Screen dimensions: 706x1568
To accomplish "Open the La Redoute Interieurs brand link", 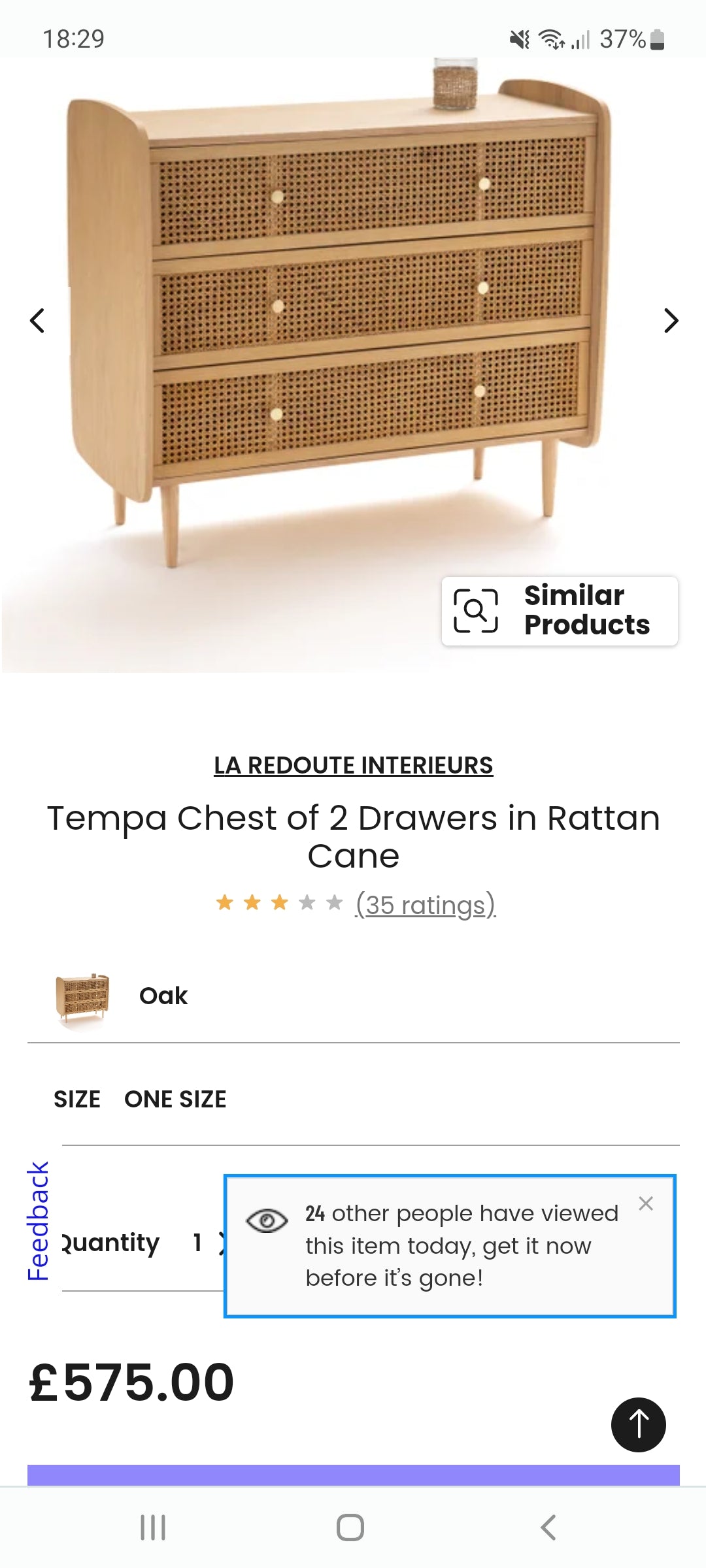I will [353, 765].
